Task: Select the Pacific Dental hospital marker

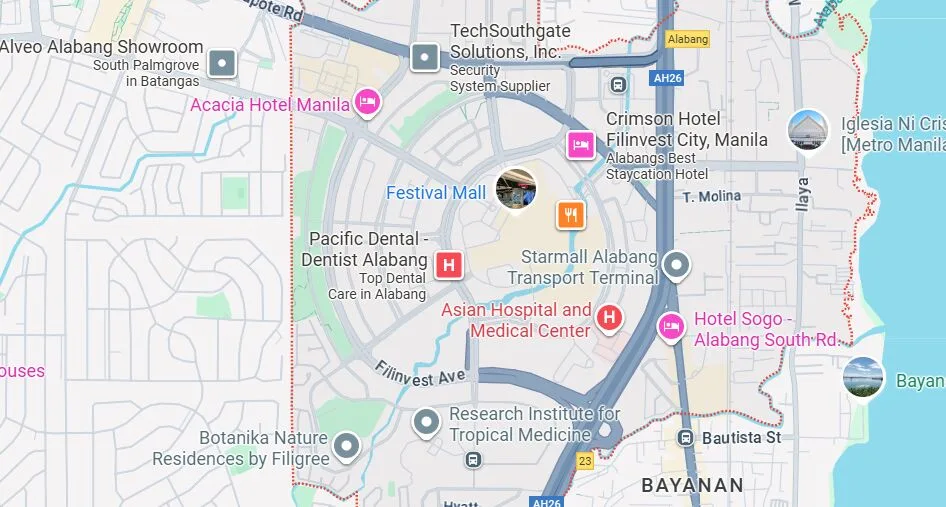Action: (x=449, y=265)
